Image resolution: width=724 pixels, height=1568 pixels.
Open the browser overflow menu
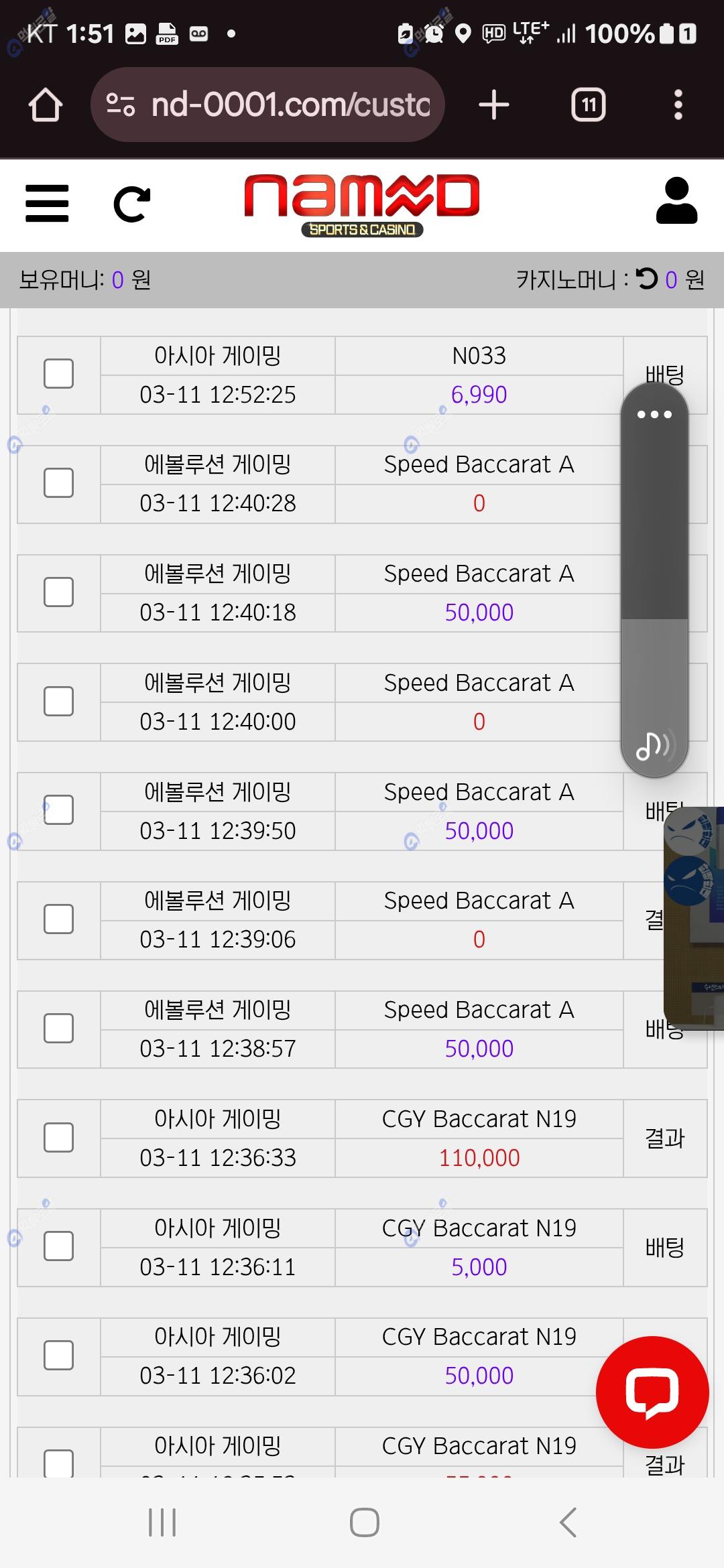tap(678, 105)
